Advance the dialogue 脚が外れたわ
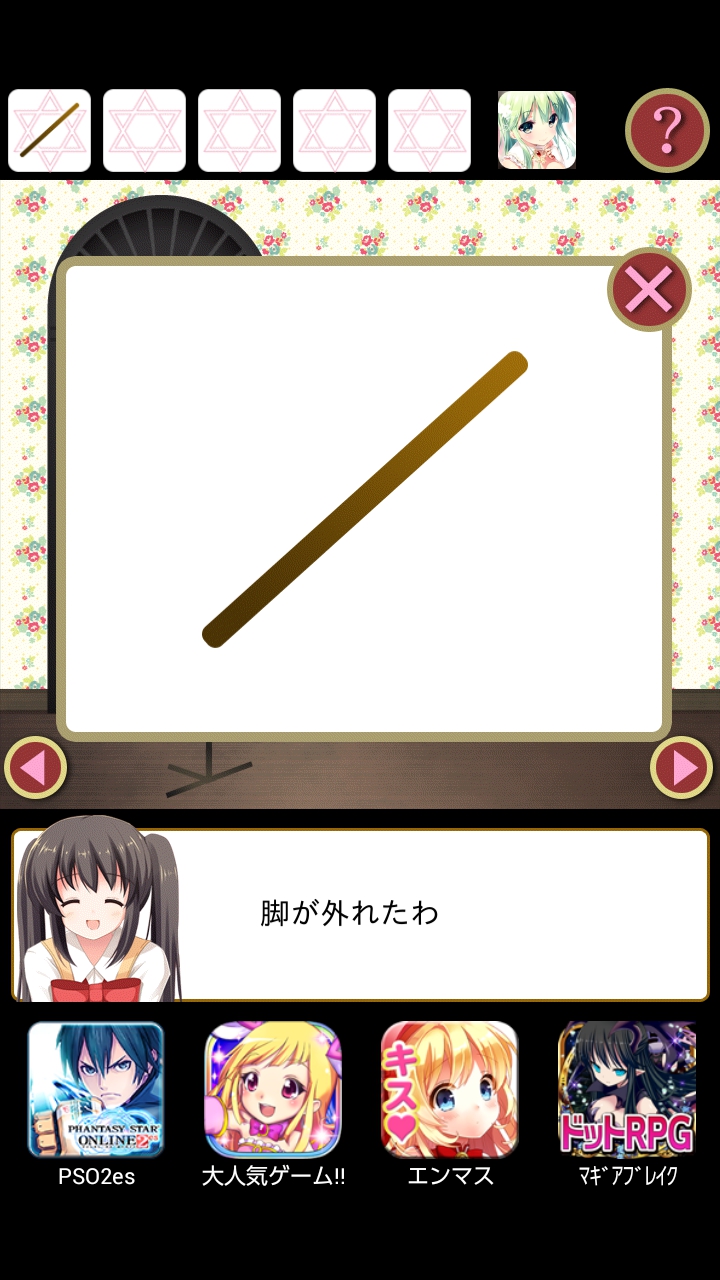The height and width of the screenshot is (1280, 720). 440,914
